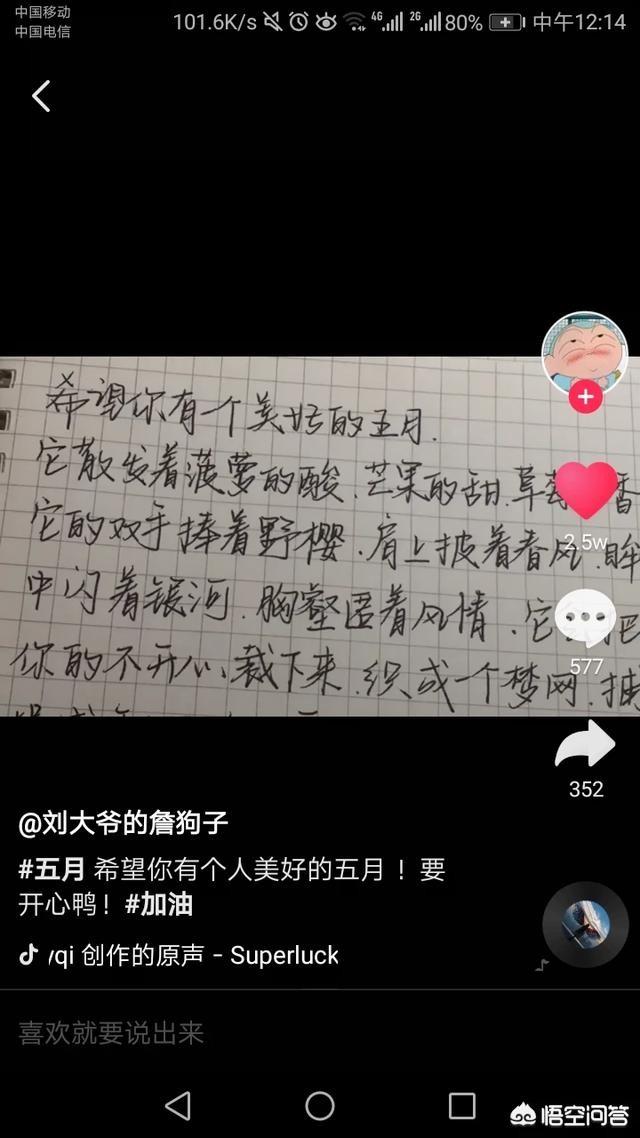Open the creator's avatar profile
Screen dimensions: 640x1138
(585, 354)
